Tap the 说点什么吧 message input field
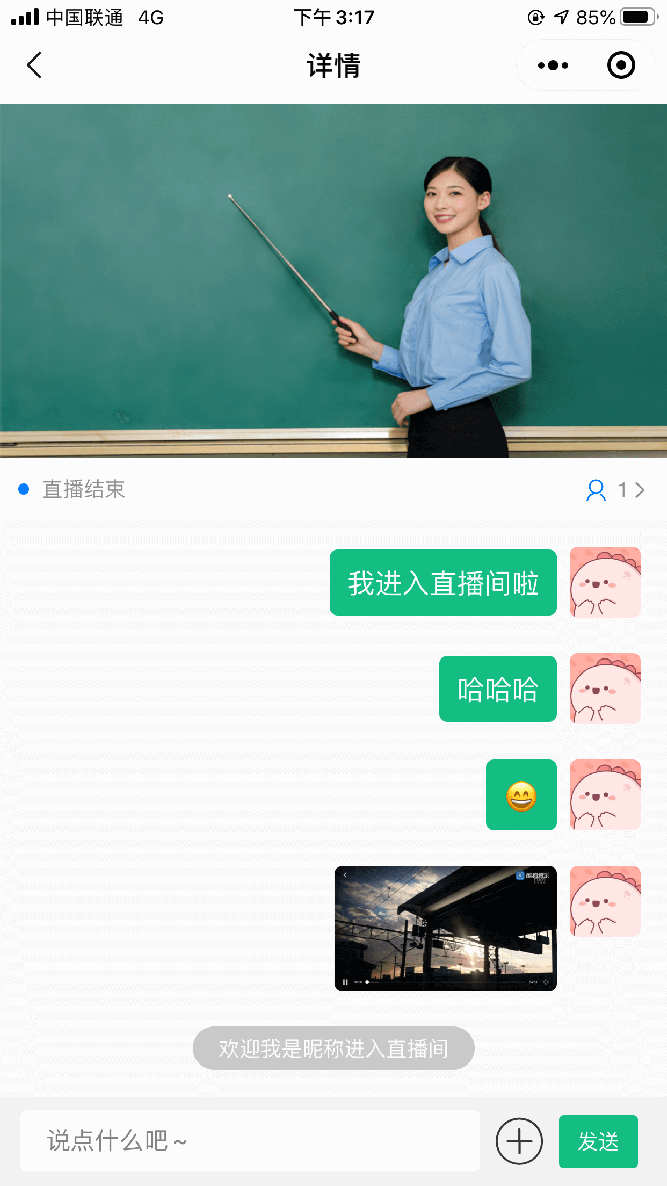Image resolution: width=667 pixels, height=1186 pixels. point(250,1140)
